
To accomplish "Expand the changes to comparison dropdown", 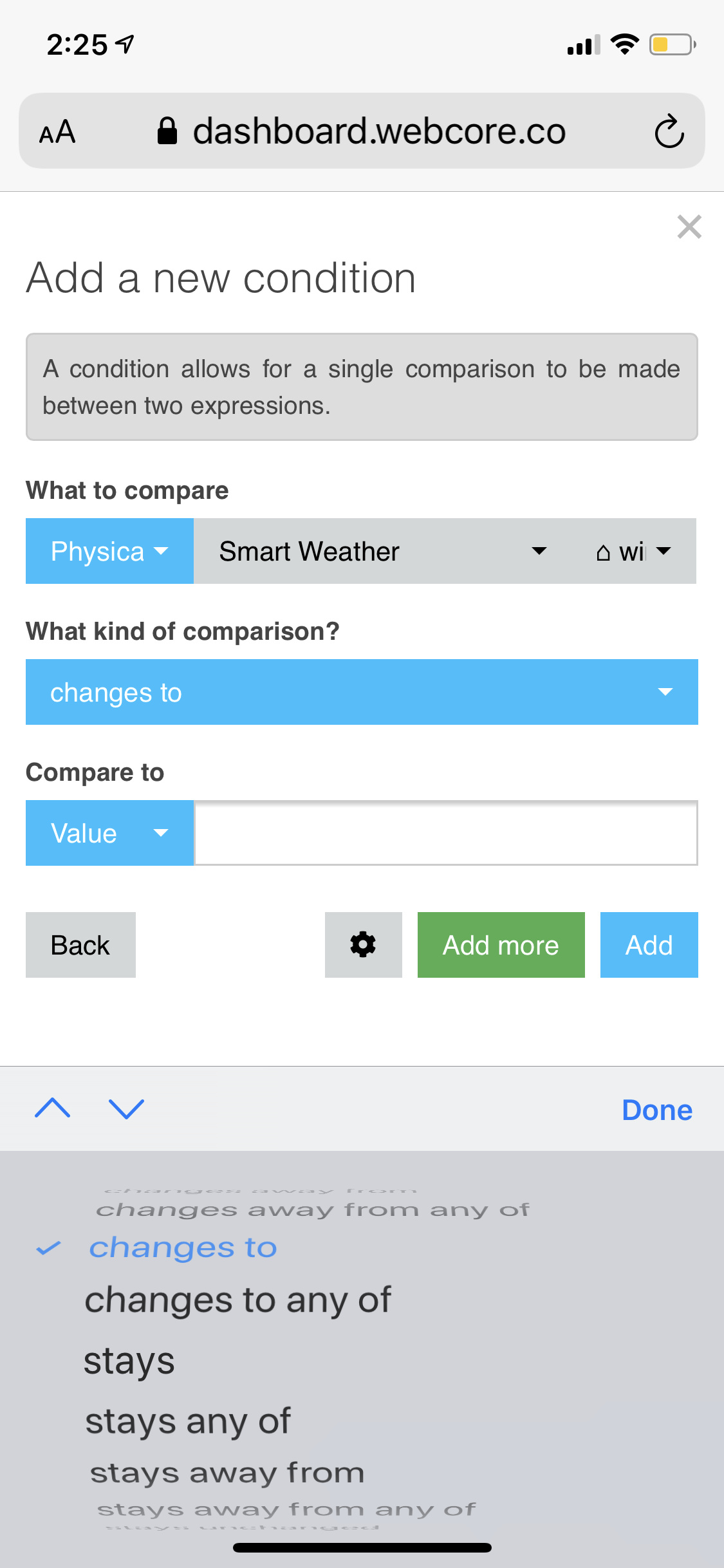I will (362, 692).
